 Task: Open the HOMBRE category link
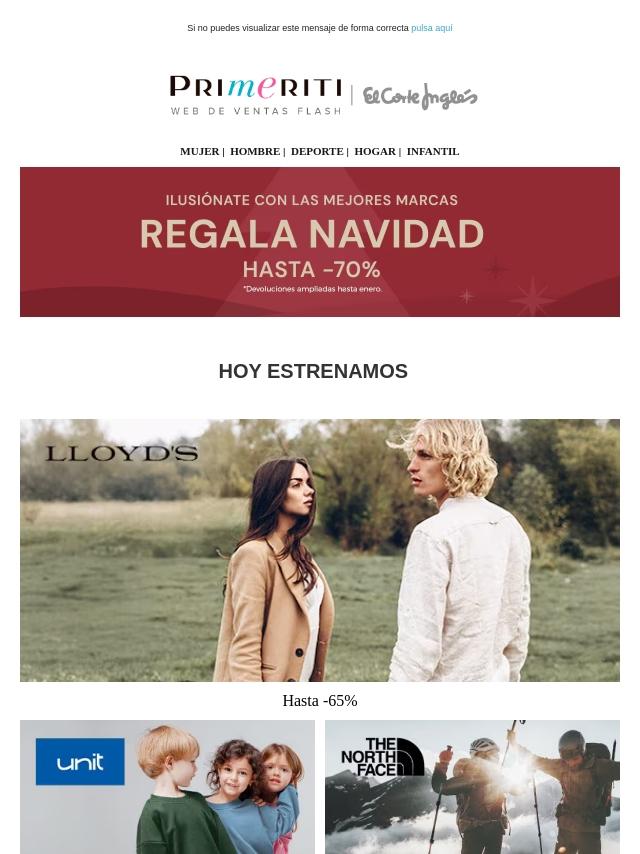[x=254, y=151]
